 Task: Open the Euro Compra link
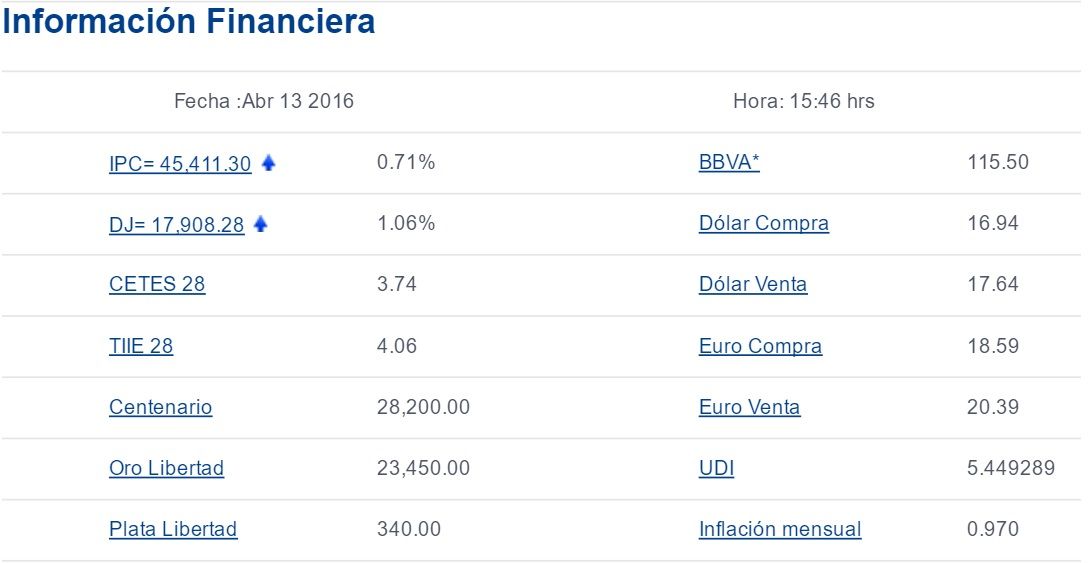click(x=760, y=346)
